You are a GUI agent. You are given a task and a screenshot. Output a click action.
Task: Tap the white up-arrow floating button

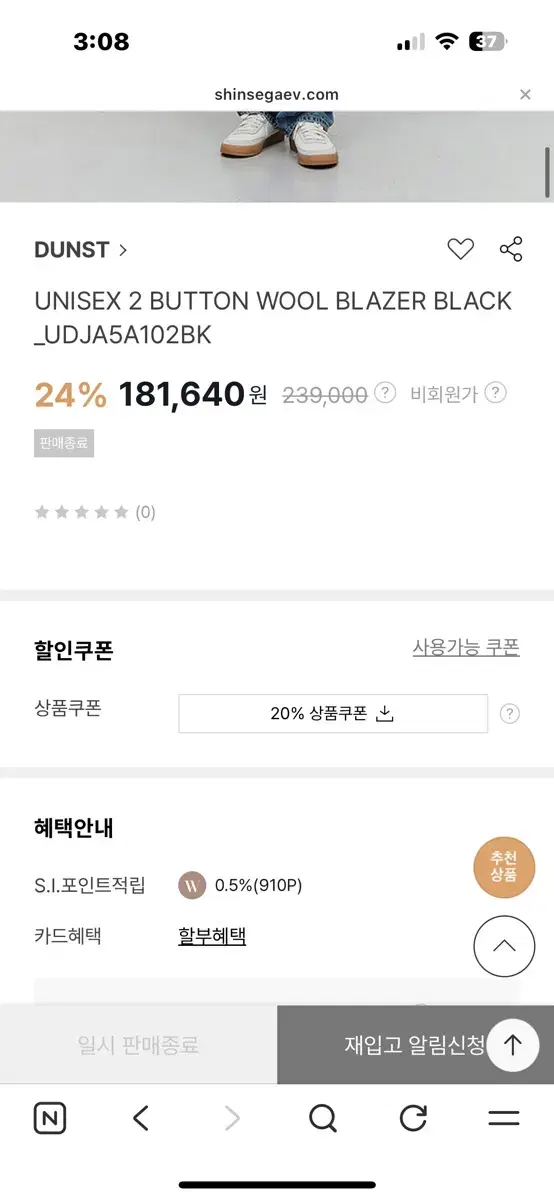(513, 1045)
